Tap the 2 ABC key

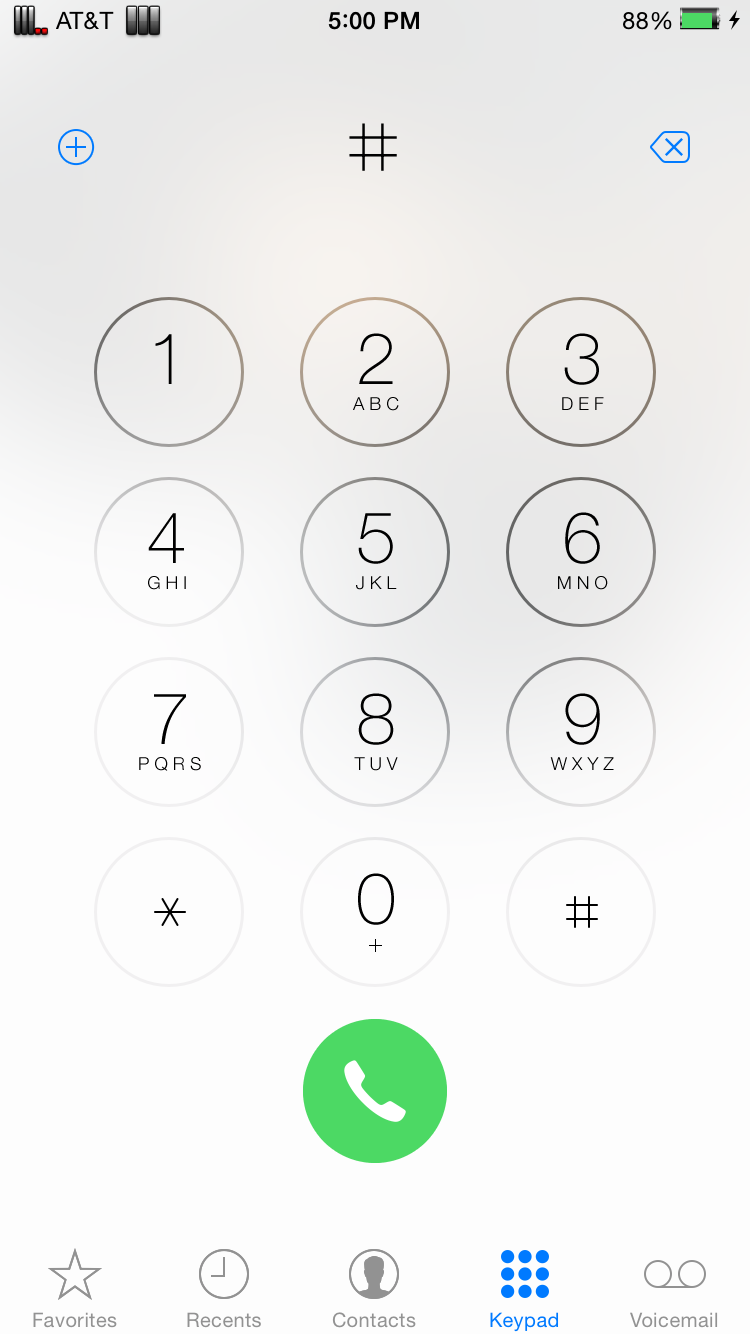click(375, 372)
